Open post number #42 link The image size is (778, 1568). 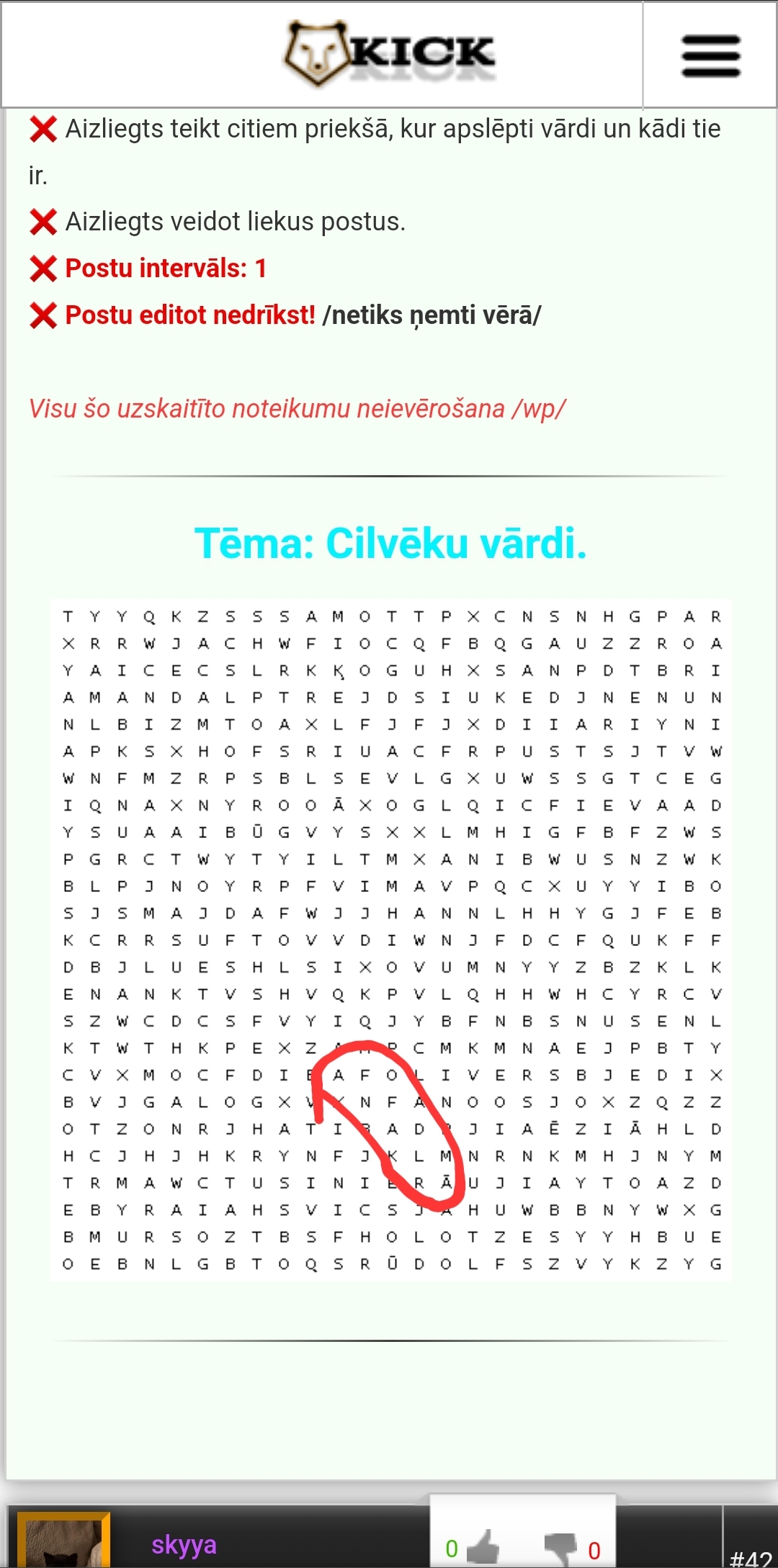750,1558
